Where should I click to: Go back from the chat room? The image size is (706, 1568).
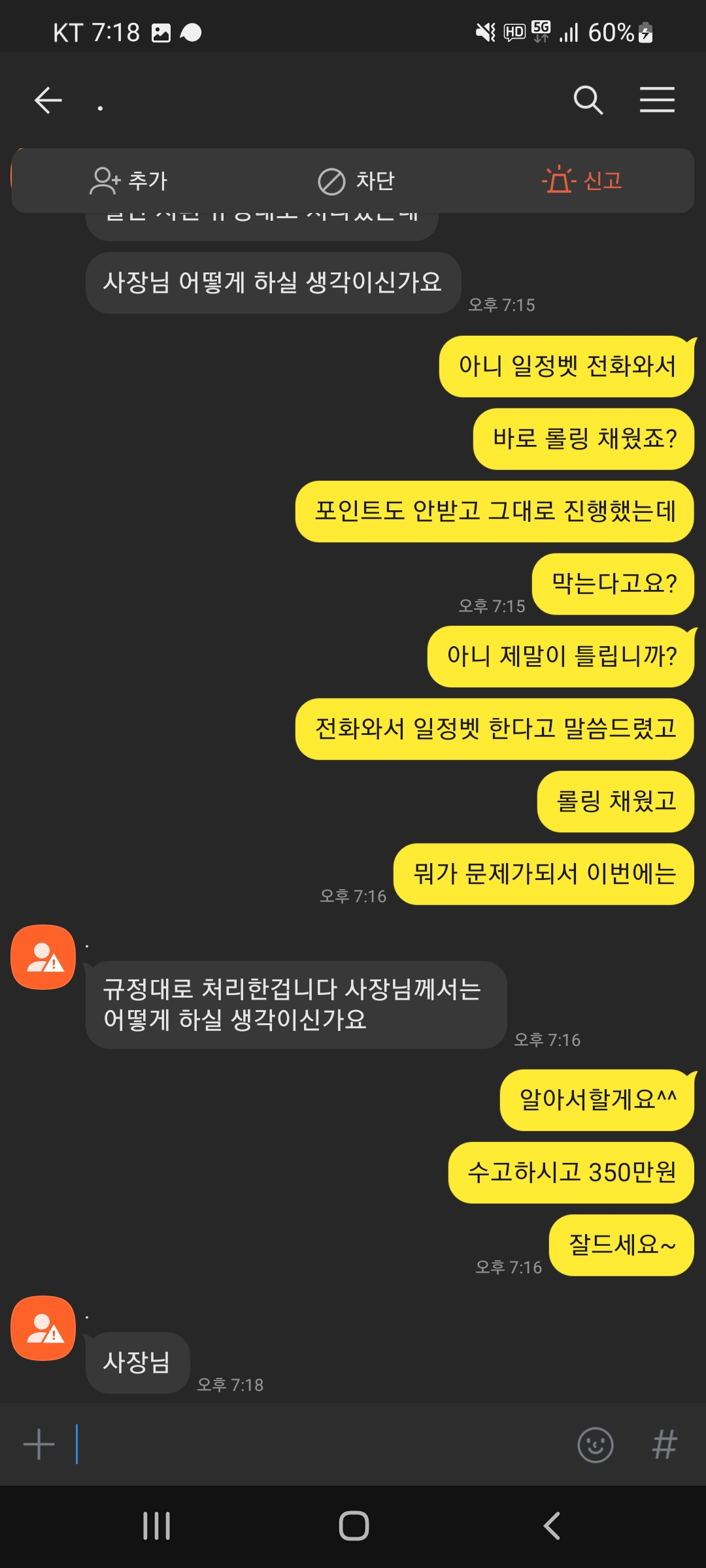tap(48, 101)
